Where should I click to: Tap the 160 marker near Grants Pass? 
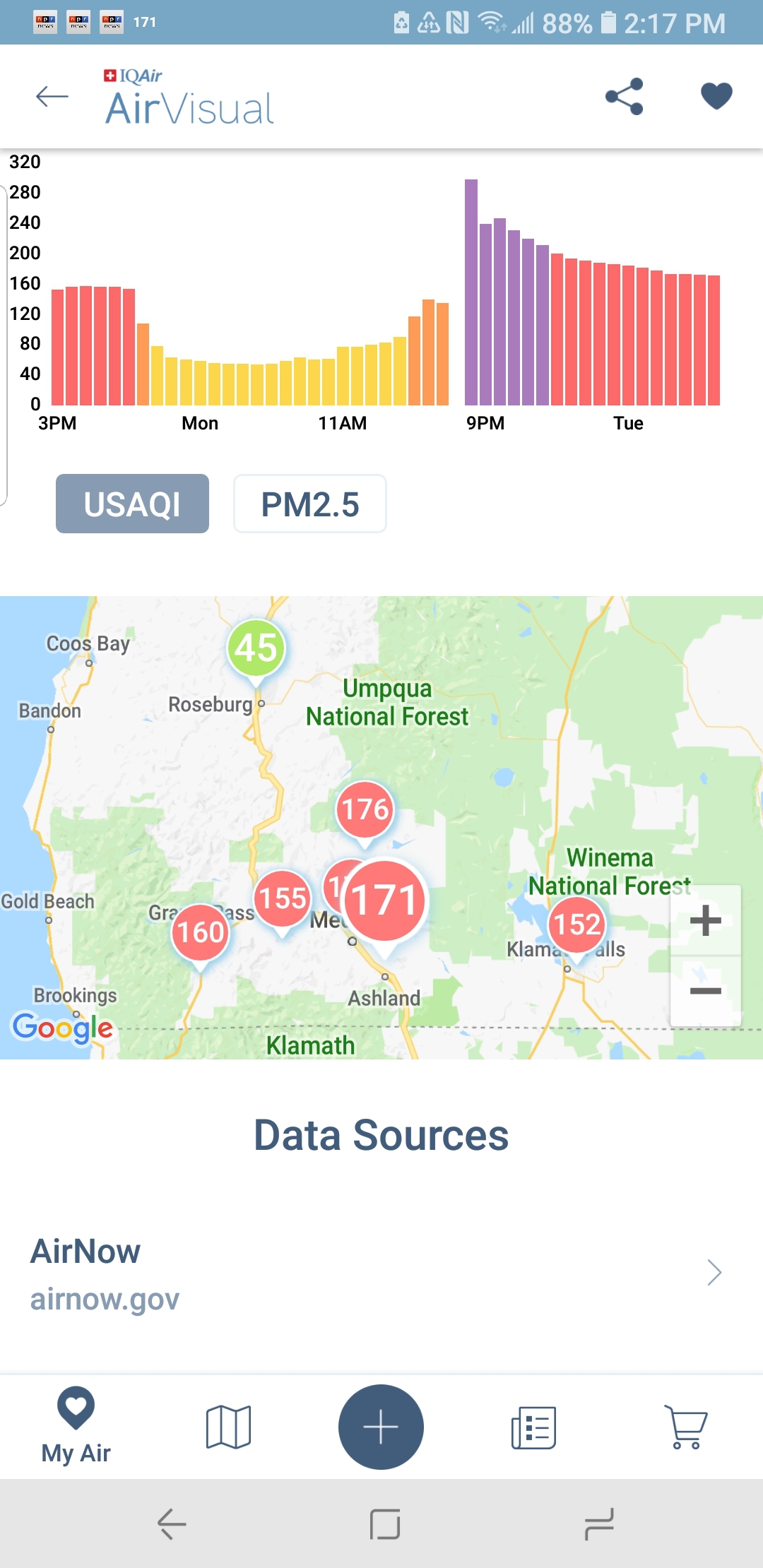(x=201, y=934)
